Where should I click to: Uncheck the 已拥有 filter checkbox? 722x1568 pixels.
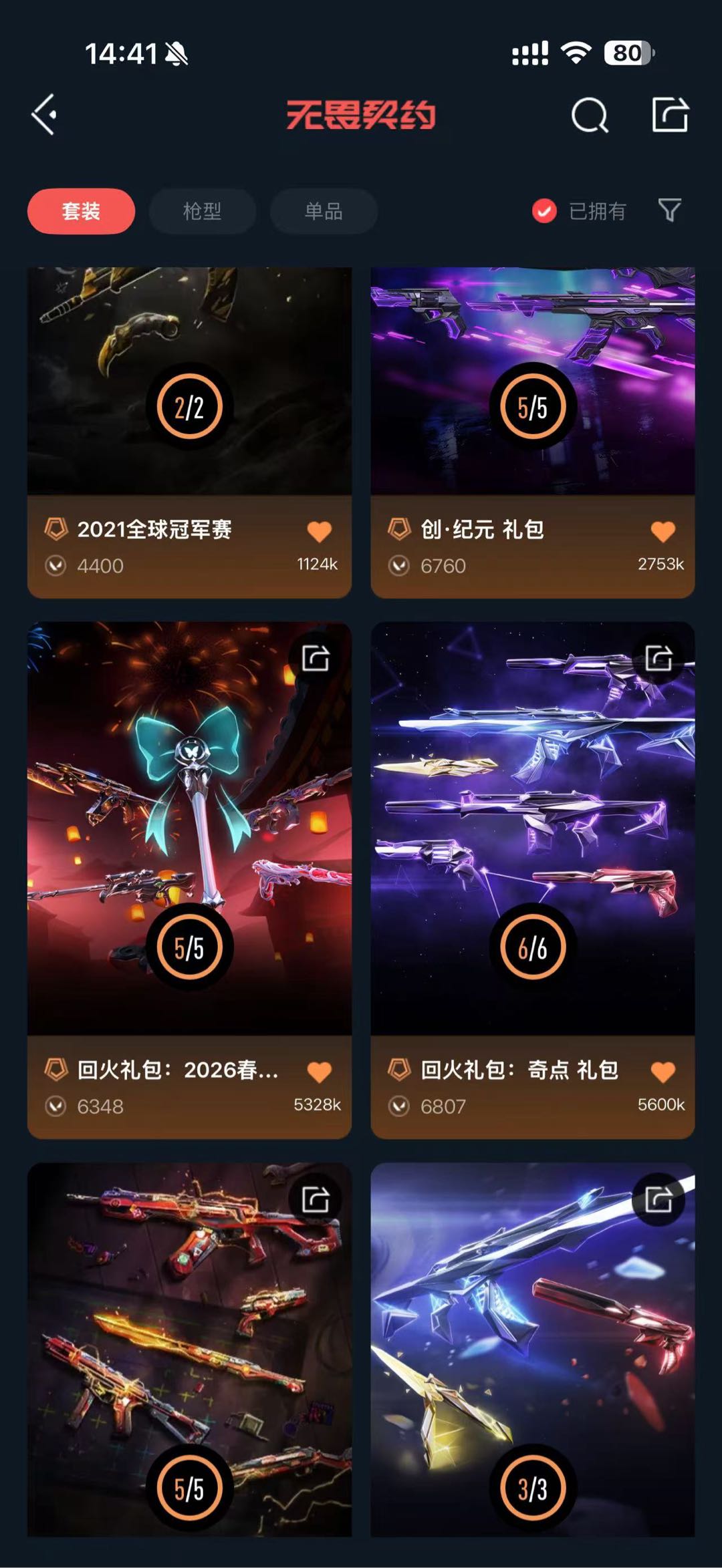pyautogui.click(x=544, y=211)
